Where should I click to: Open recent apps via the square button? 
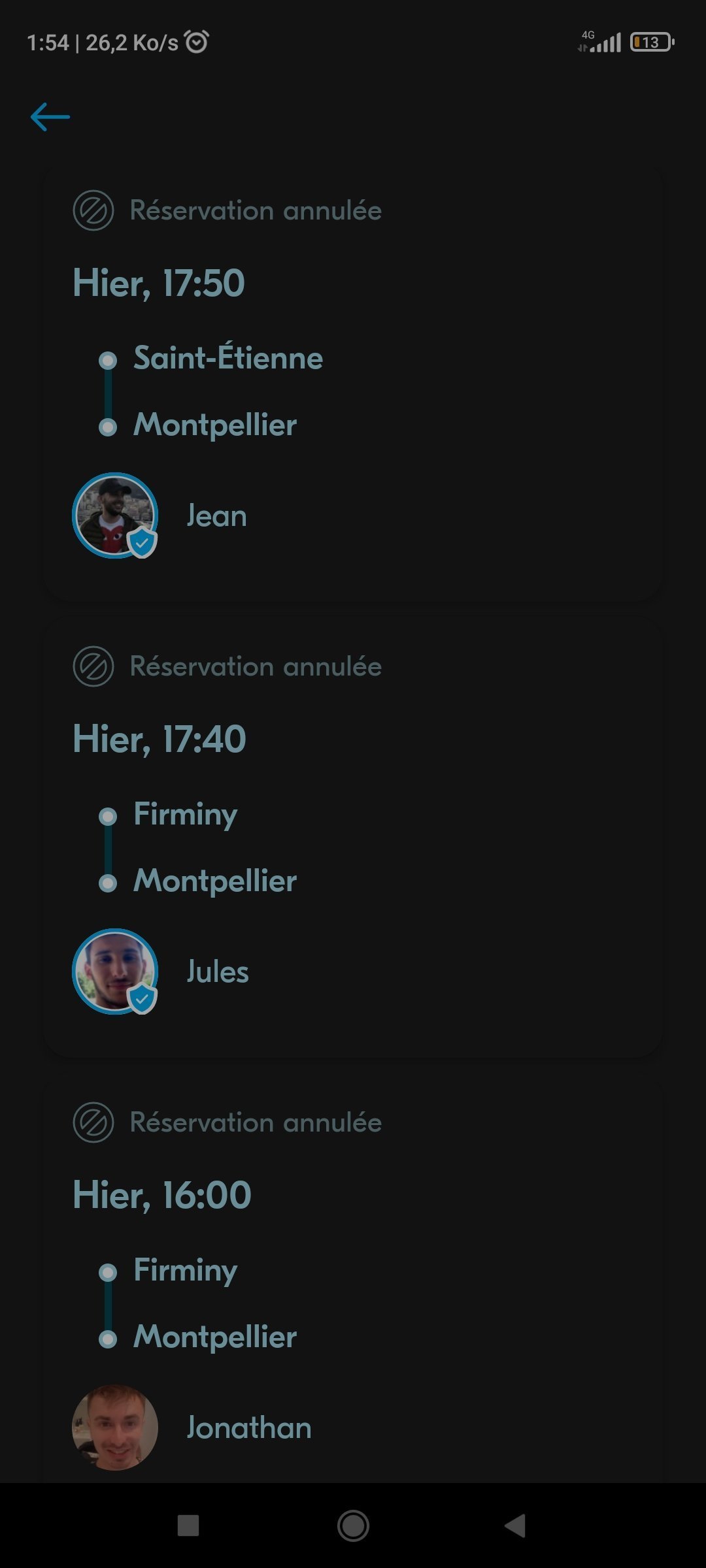pyautogui.click(x=188, y=1526)
